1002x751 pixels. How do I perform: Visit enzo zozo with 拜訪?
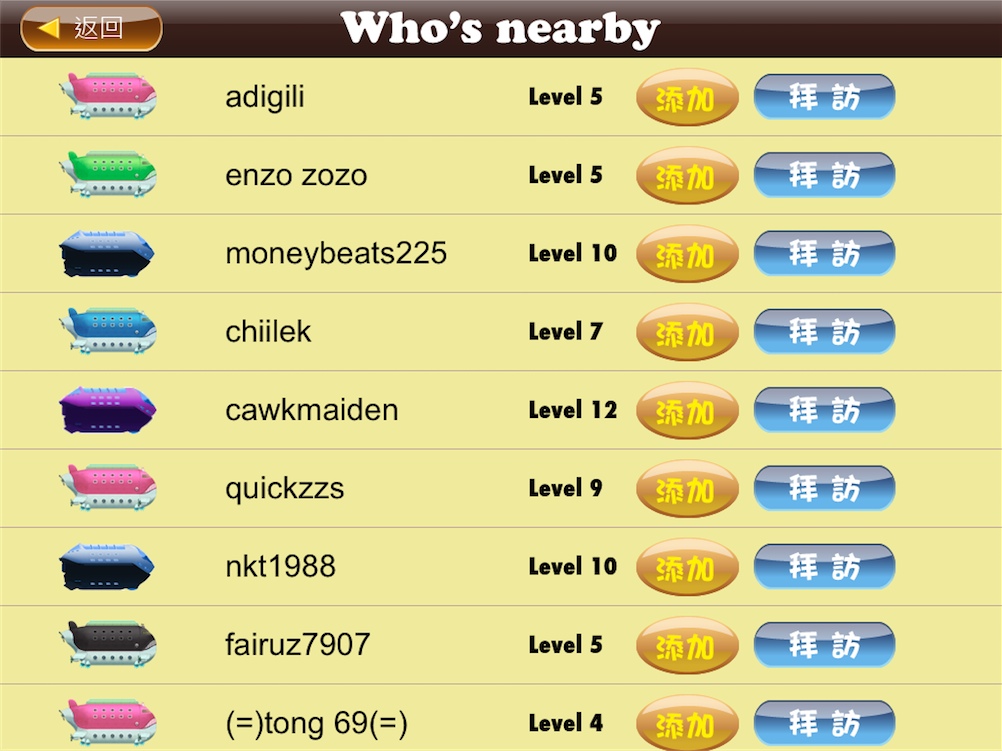(x=824, y=175)
